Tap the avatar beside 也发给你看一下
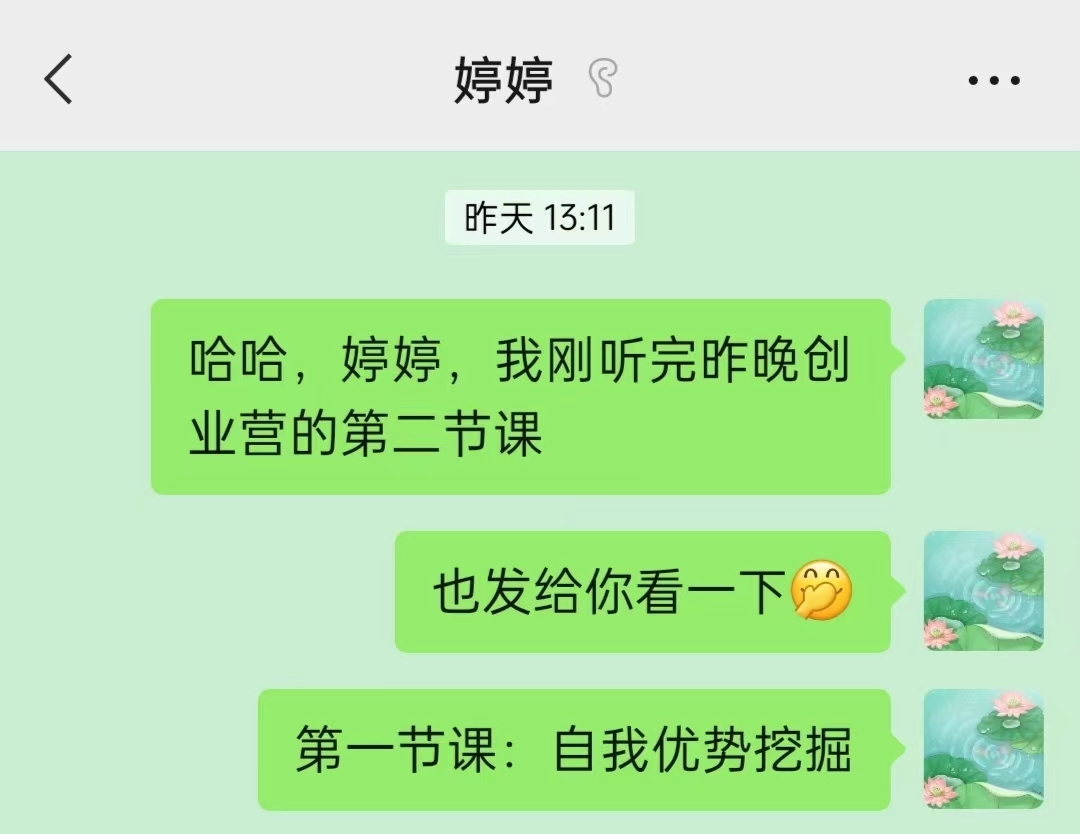The image size is (1080, 834). 983,591
